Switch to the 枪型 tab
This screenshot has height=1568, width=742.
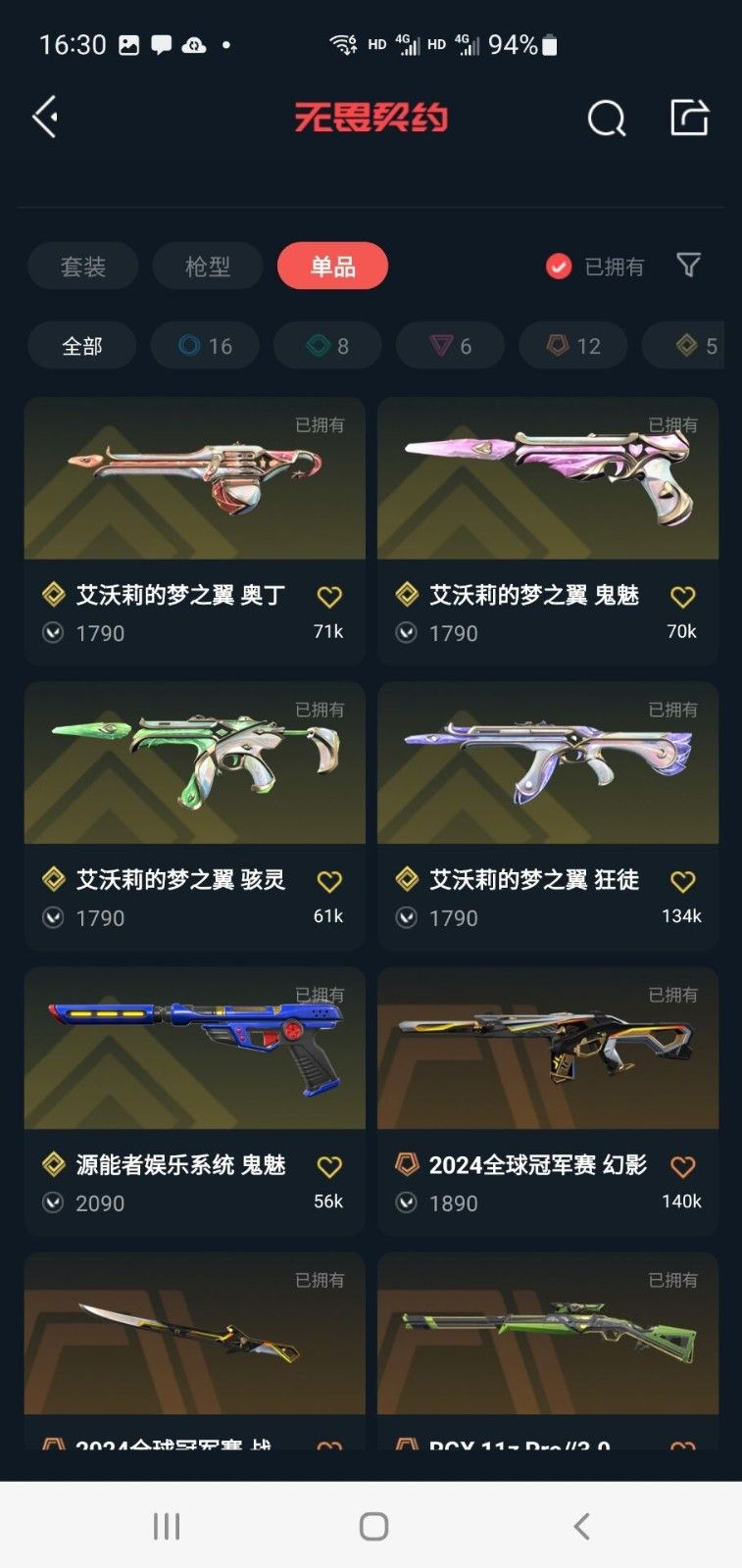coord(207,267)
